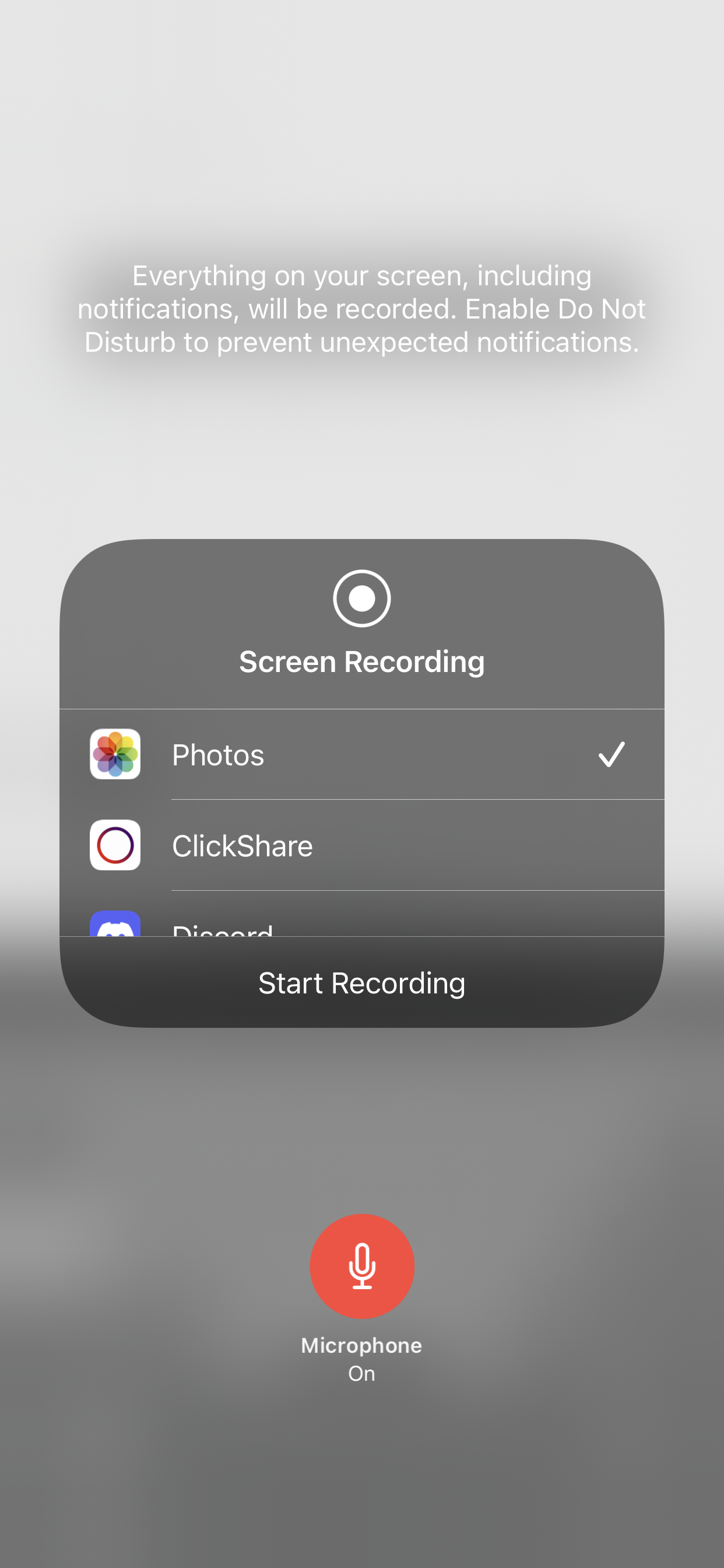Tap Start Recording

361,982
